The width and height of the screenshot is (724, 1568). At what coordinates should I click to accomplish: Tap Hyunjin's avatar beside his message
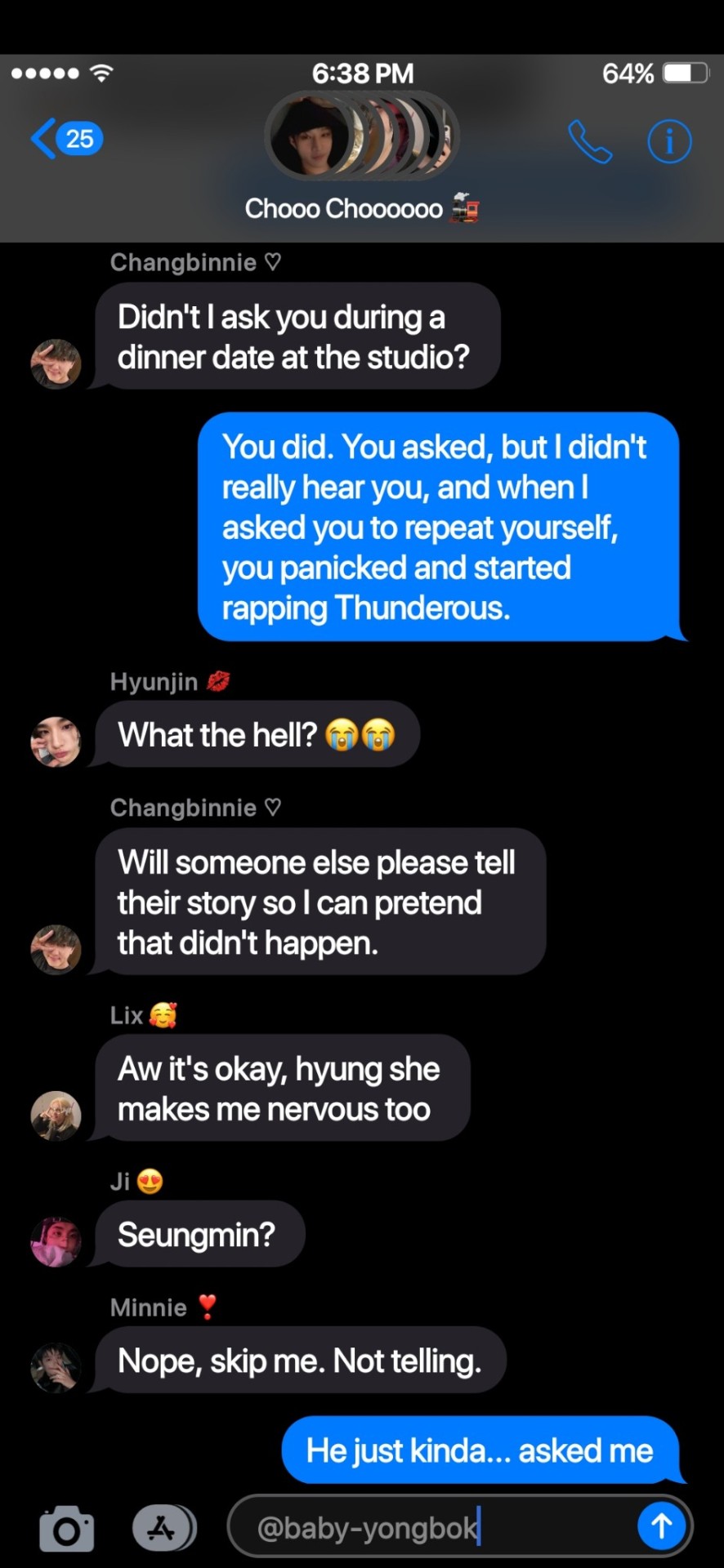tap(56, 742)
